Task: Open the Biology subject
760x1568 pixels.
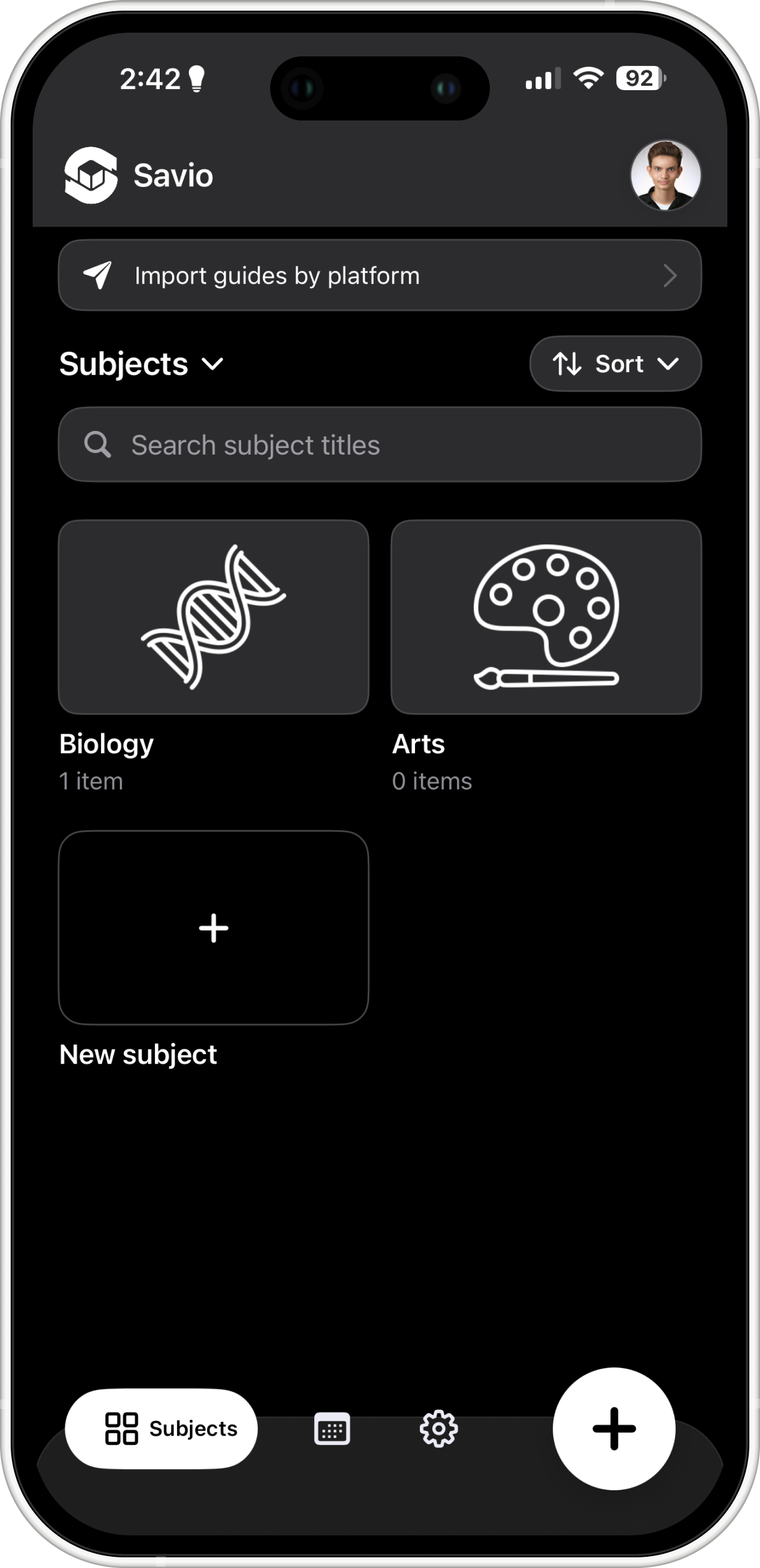Action: click(213, 617)
